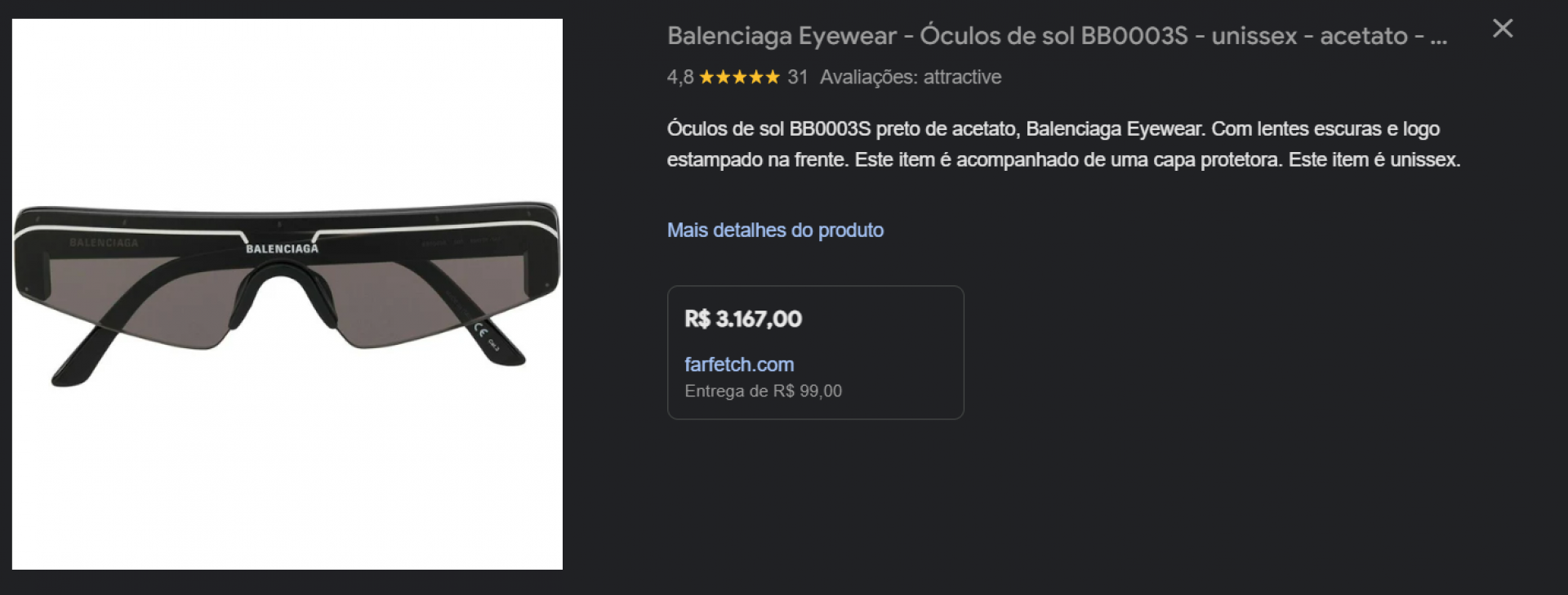The image size is (1568, 595).
Task: Open the Balenciaga Eyewear product title
Action: (1057, 36)
